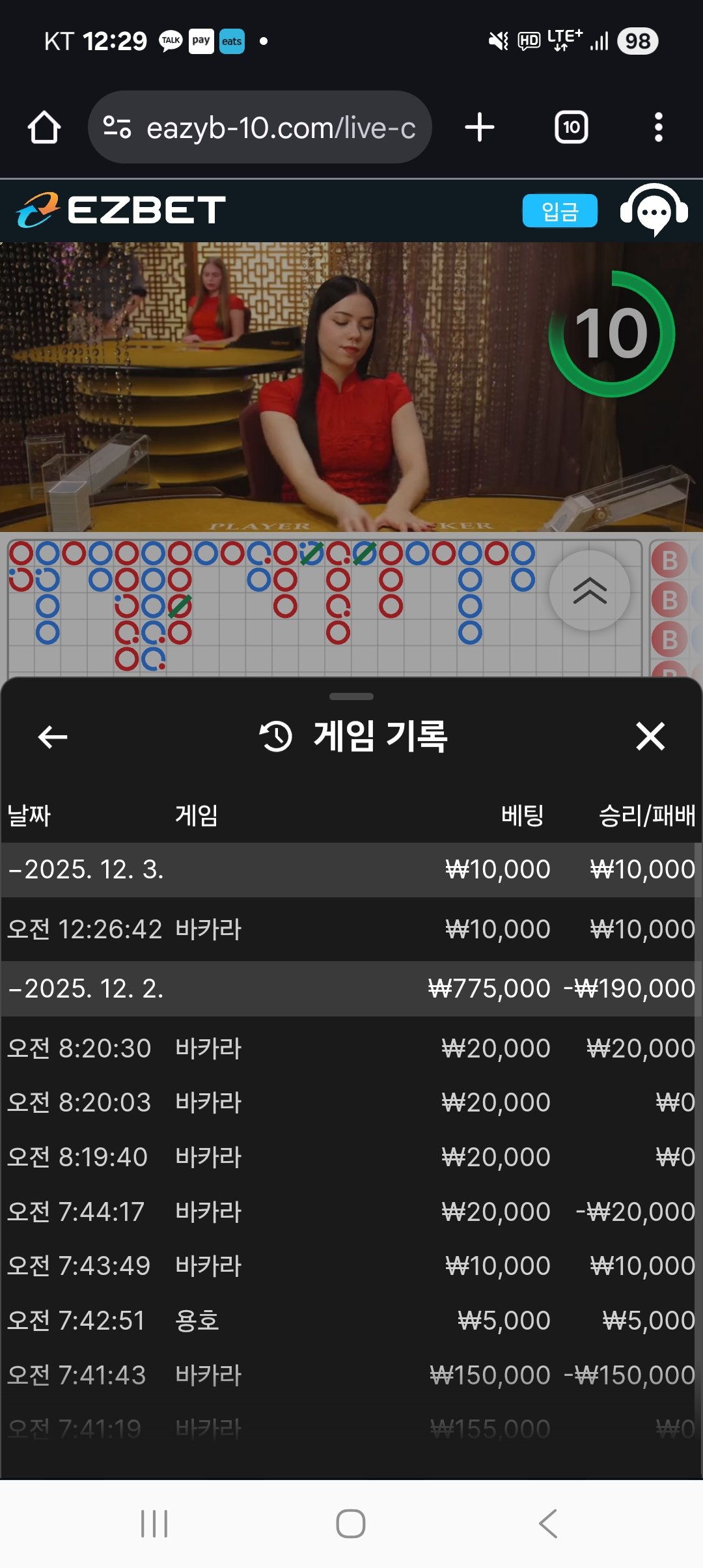This screenshot has height=1568, width=703.
Task: Expand the roadmap with the double chevron
Action: pos(589,591)
